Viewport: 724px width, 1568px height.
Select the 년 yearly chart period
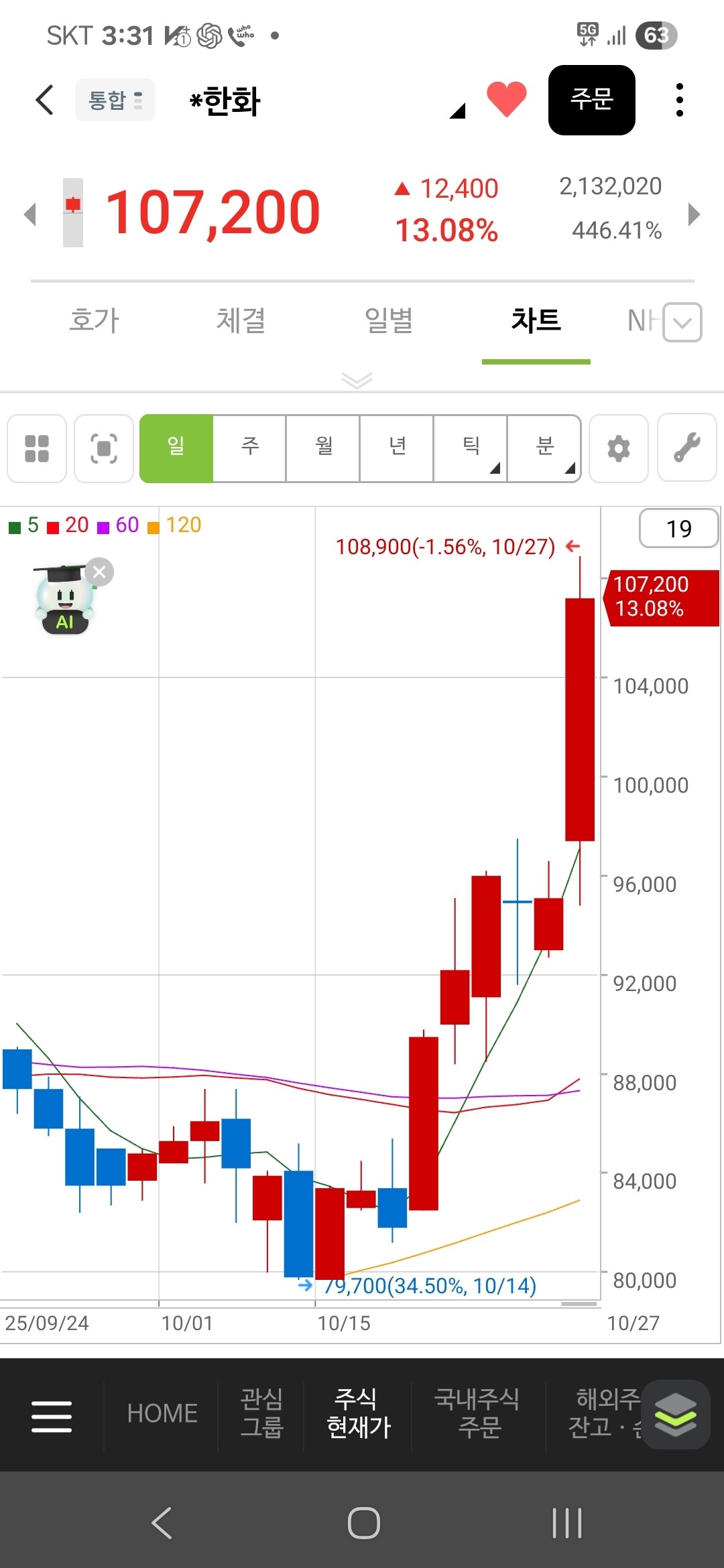397,448
